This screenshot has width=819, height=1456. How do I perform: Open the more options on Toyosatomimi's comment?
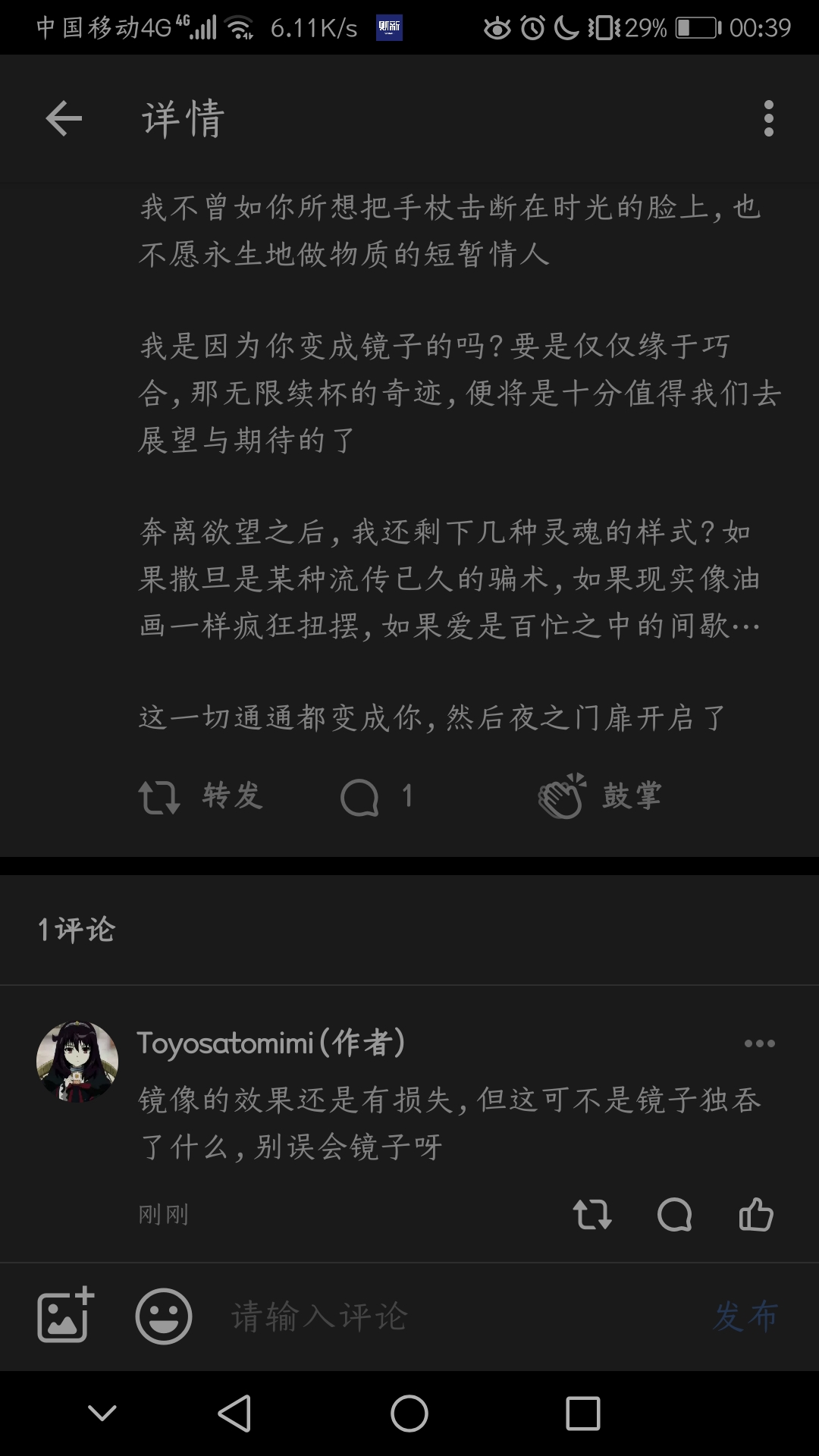pos(759,1043)
